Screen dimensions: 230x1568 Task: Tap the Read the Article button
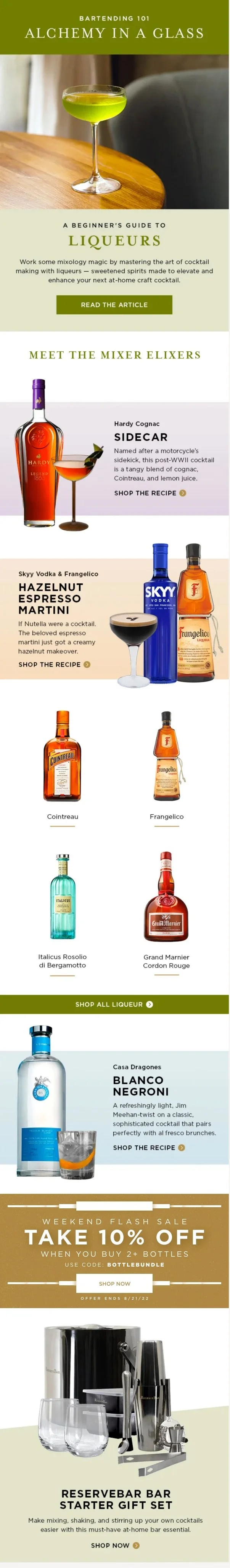(x=114, y=305)
